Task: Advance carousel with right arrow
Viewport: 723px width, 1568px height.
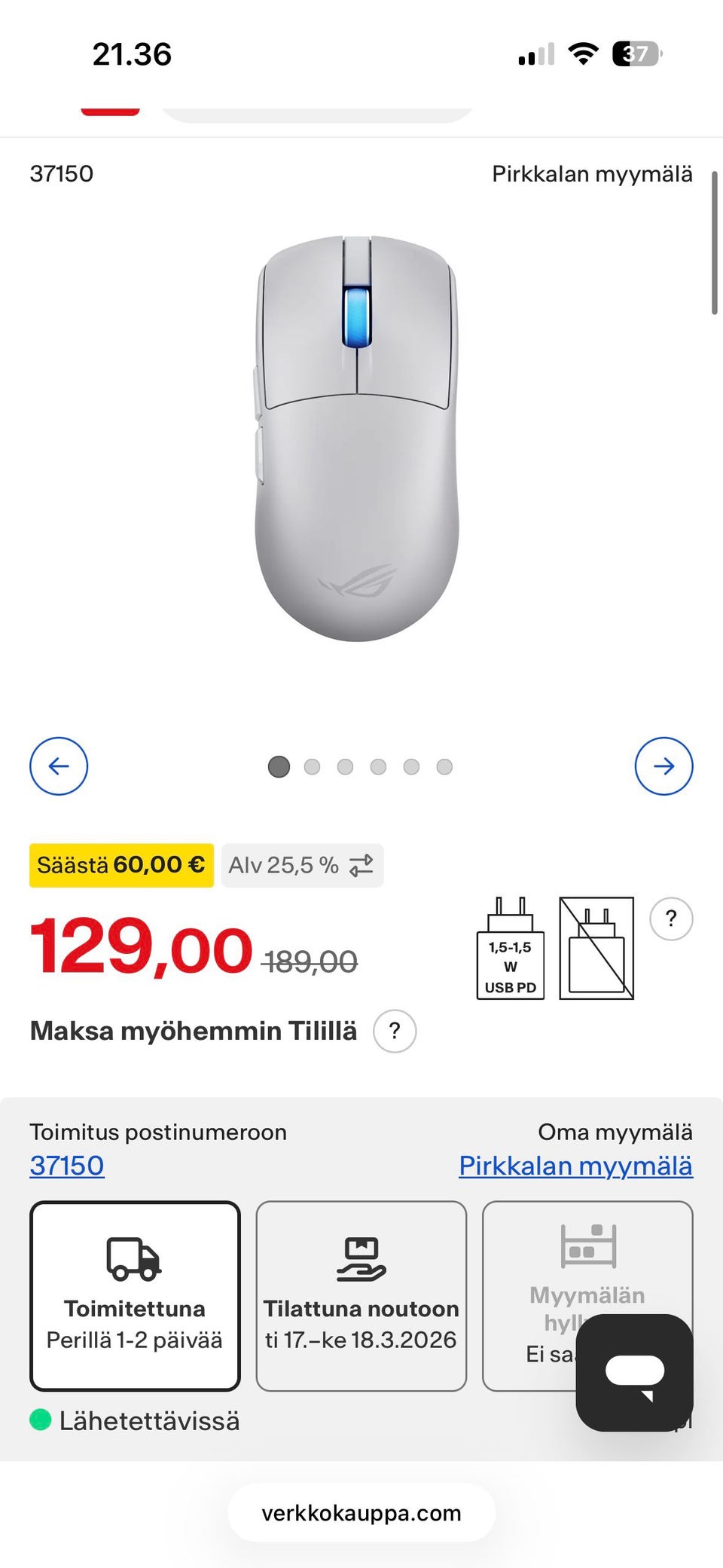Action: pyautogui.click(x=664, y=766)
